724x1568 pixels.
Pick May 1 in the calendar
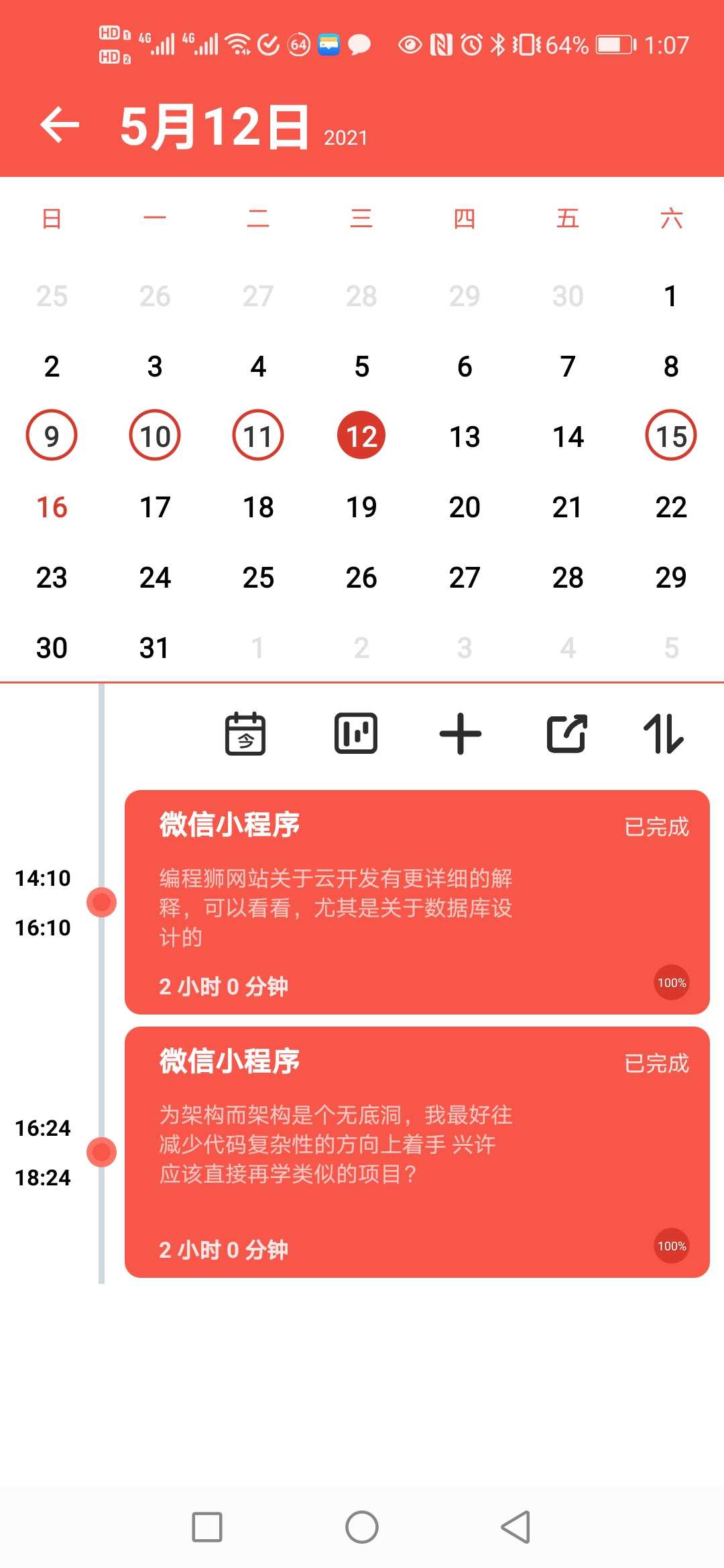[x=671, y=296]
